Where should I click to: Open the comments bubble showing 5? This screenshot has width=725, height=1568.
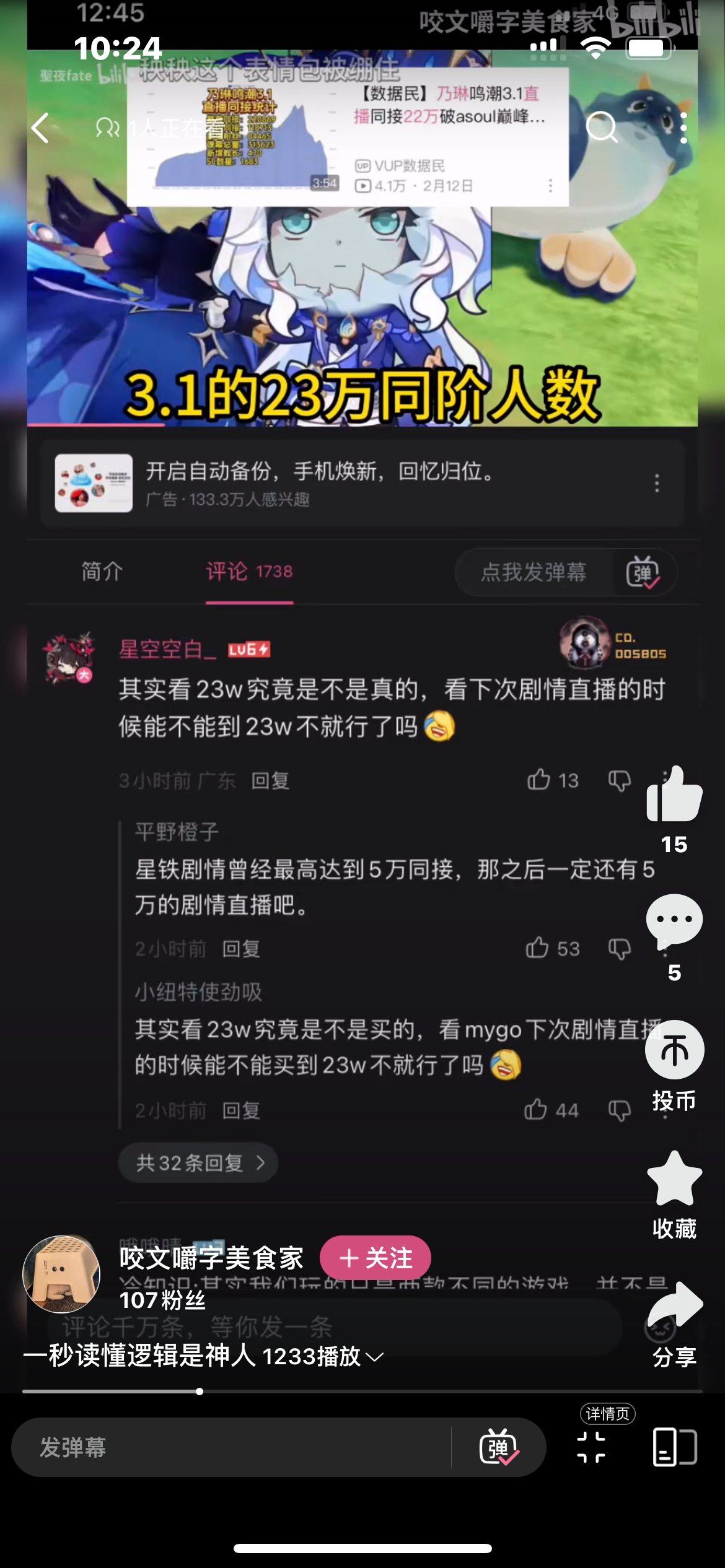[x=674, y=920]
